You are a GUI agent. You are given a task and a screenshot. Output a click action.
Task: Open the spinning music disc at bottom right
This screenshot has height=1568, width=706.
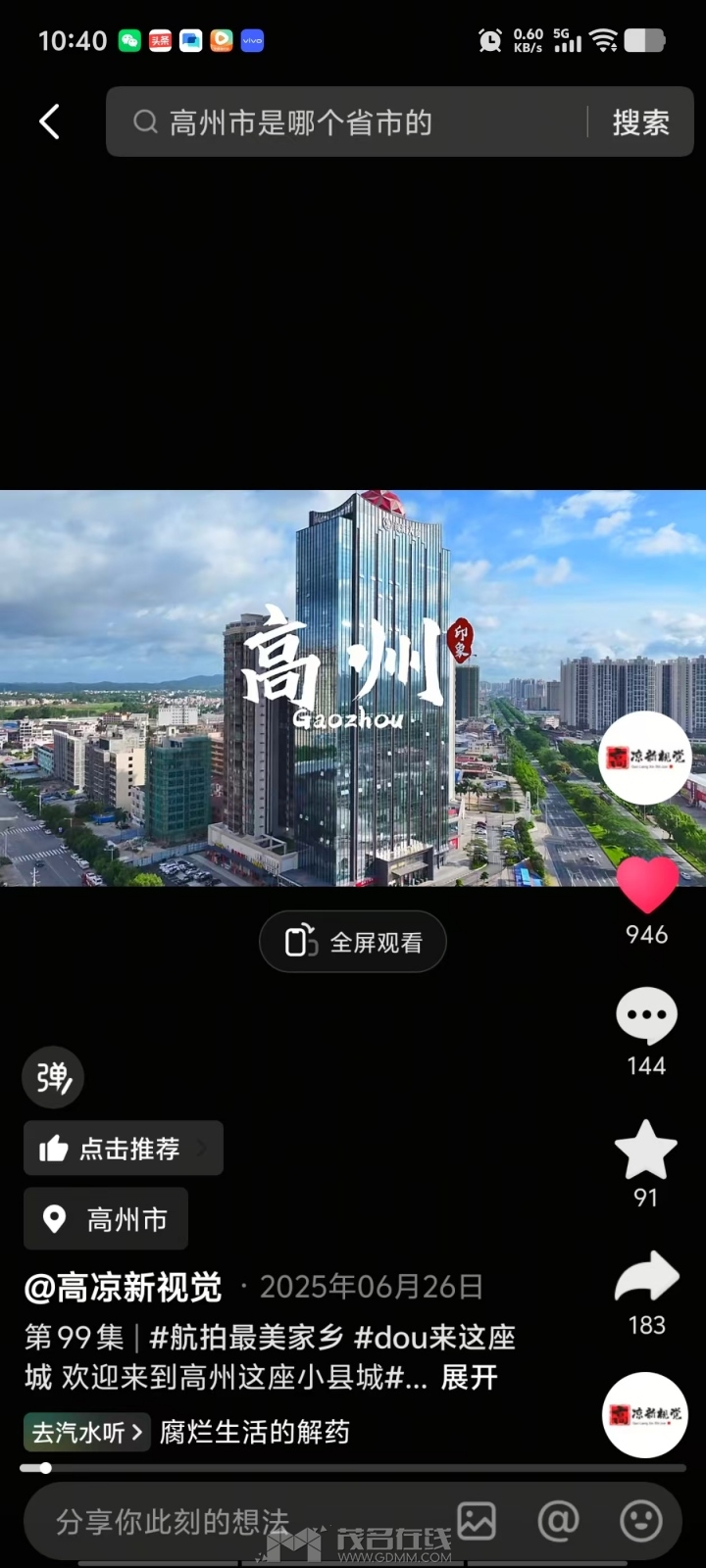click(x=644, y=1415)
